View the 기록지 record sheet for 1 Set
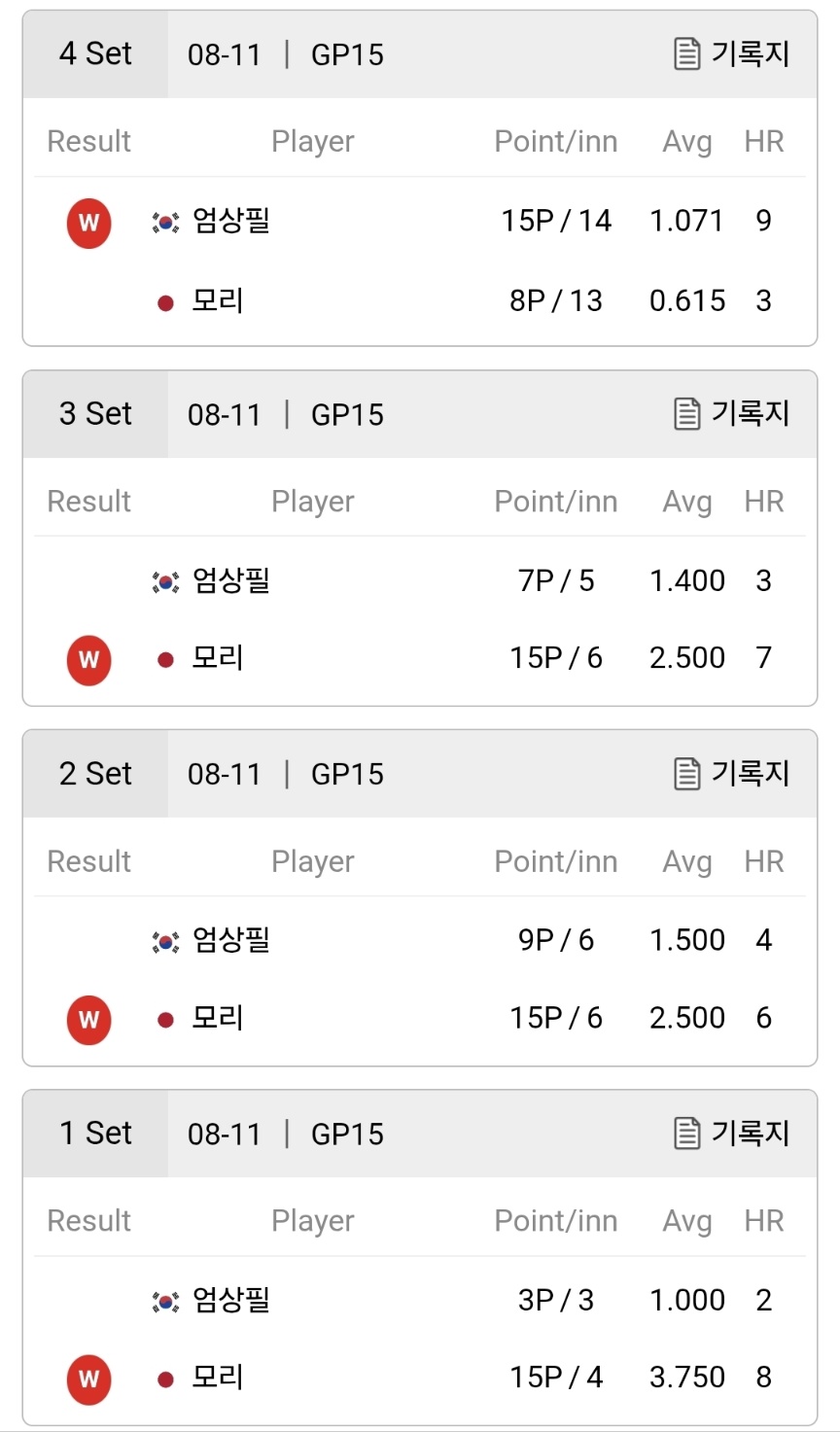 tap(731, 1133)
